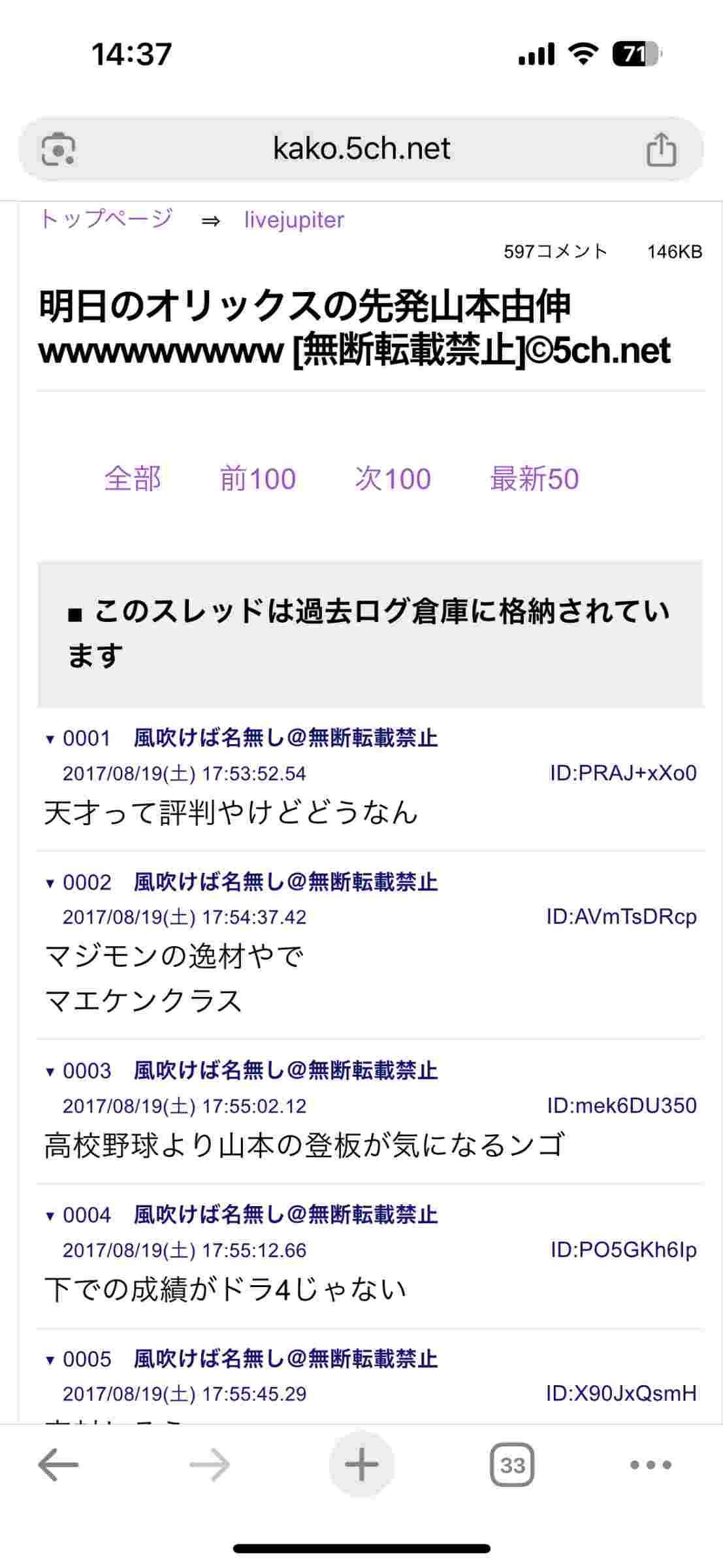Tap ID:PRAJ+xXo0 on post 0001

(623, 773)
